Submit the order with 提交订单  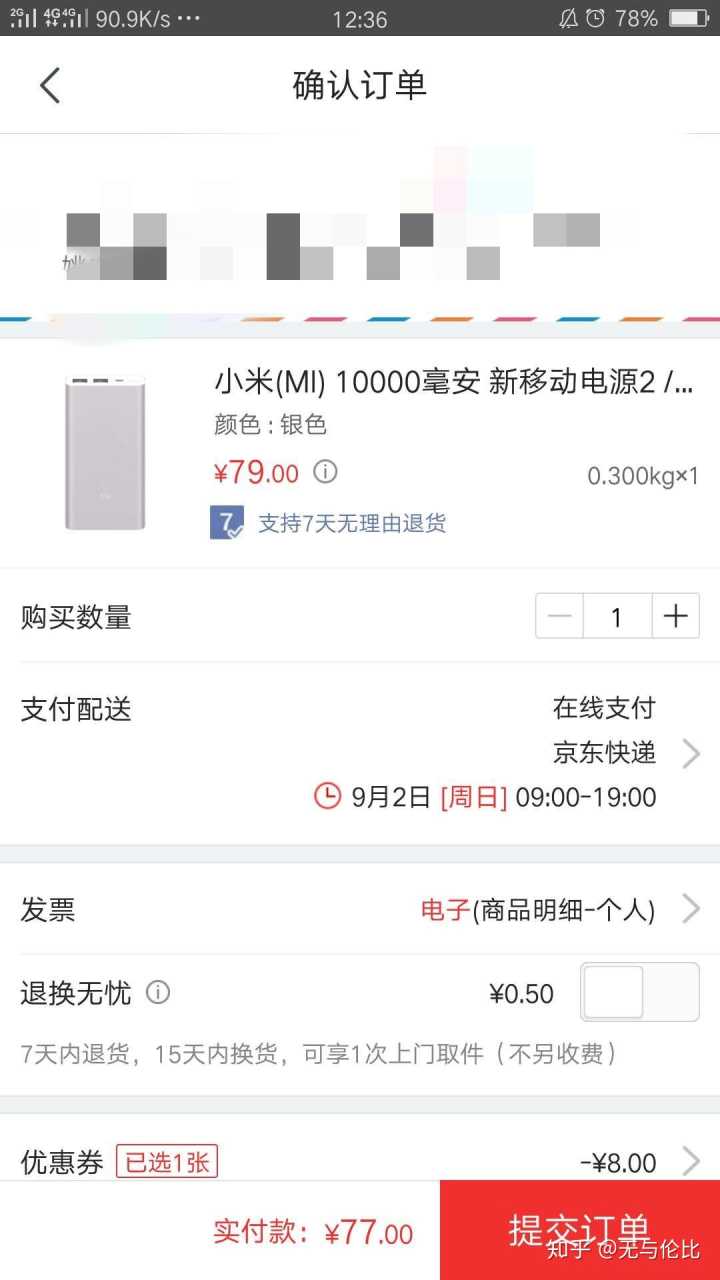pos(580,1230)
